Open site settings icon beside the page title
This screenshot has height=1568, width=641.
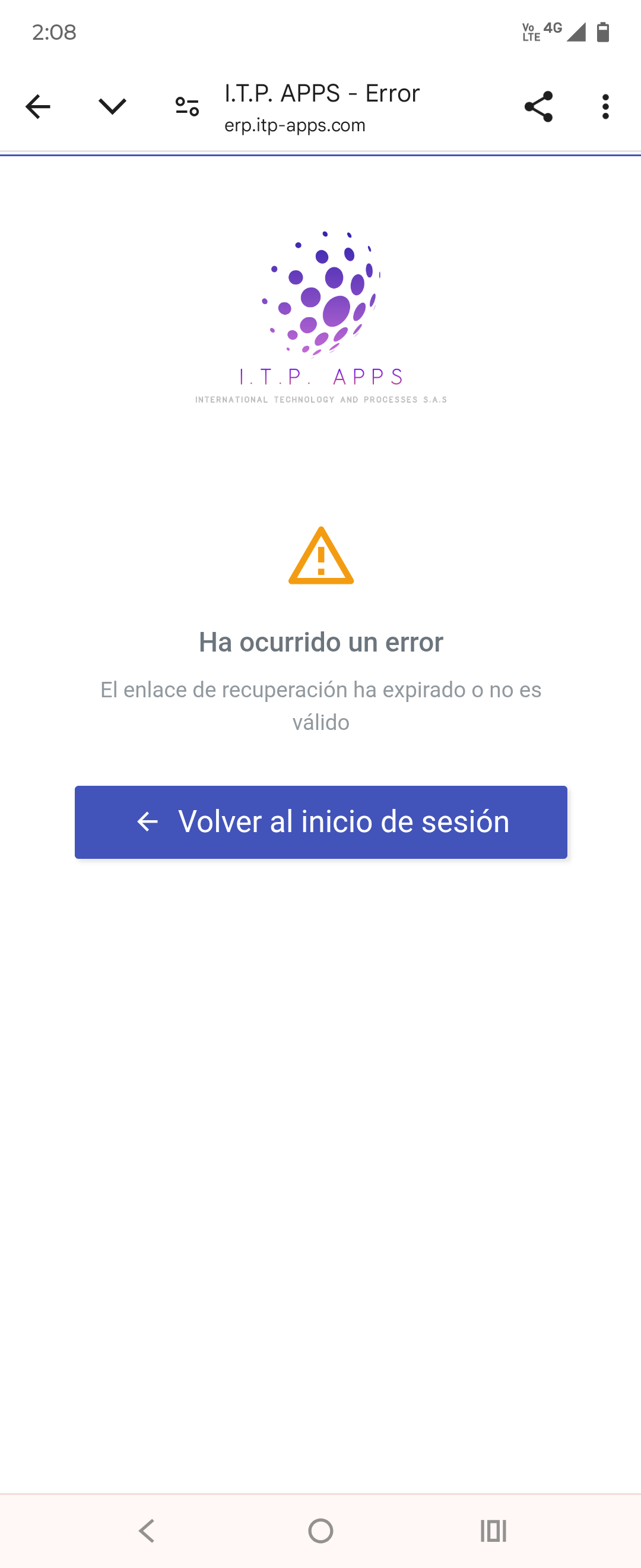coord(187,107)
